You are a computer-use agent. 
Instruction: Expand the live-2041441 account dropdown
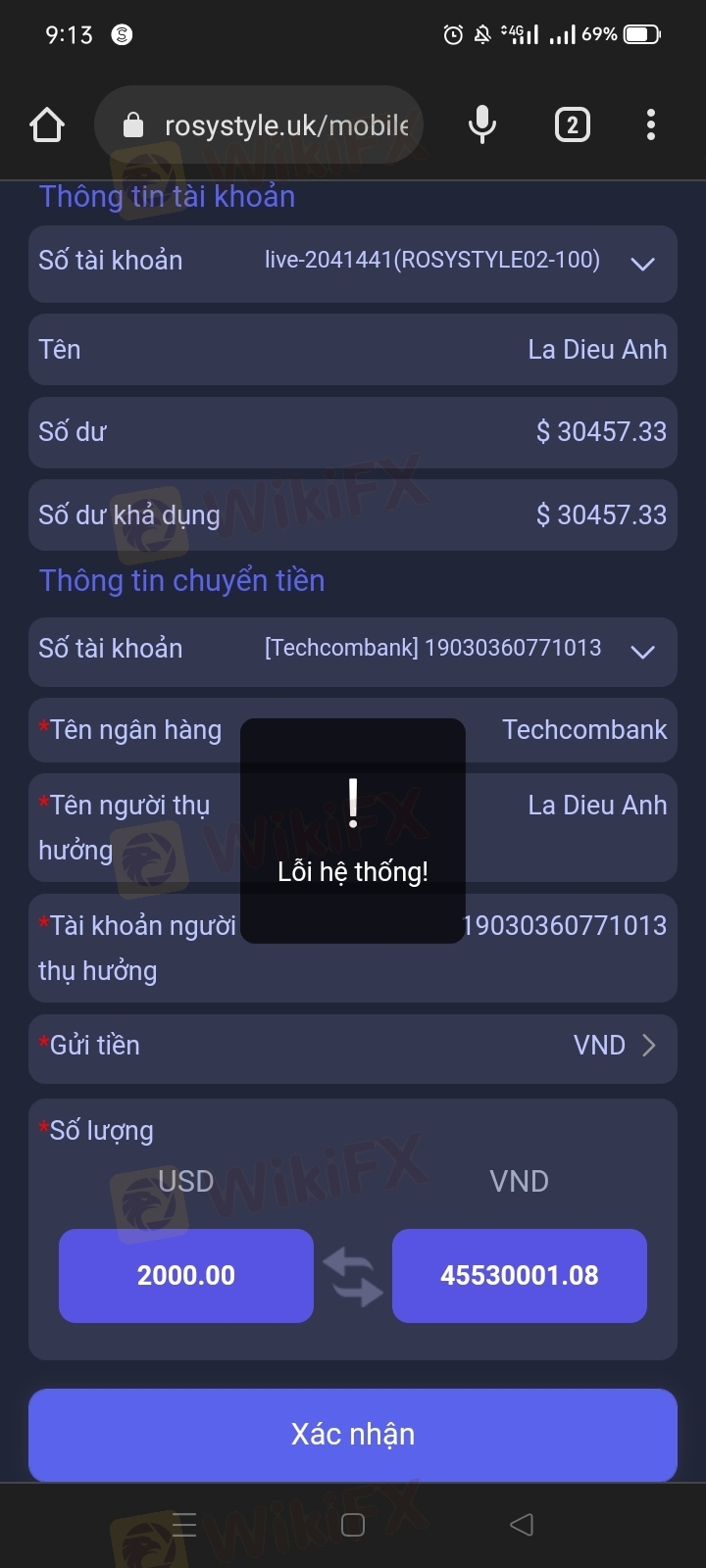click(x=353, y=264)
